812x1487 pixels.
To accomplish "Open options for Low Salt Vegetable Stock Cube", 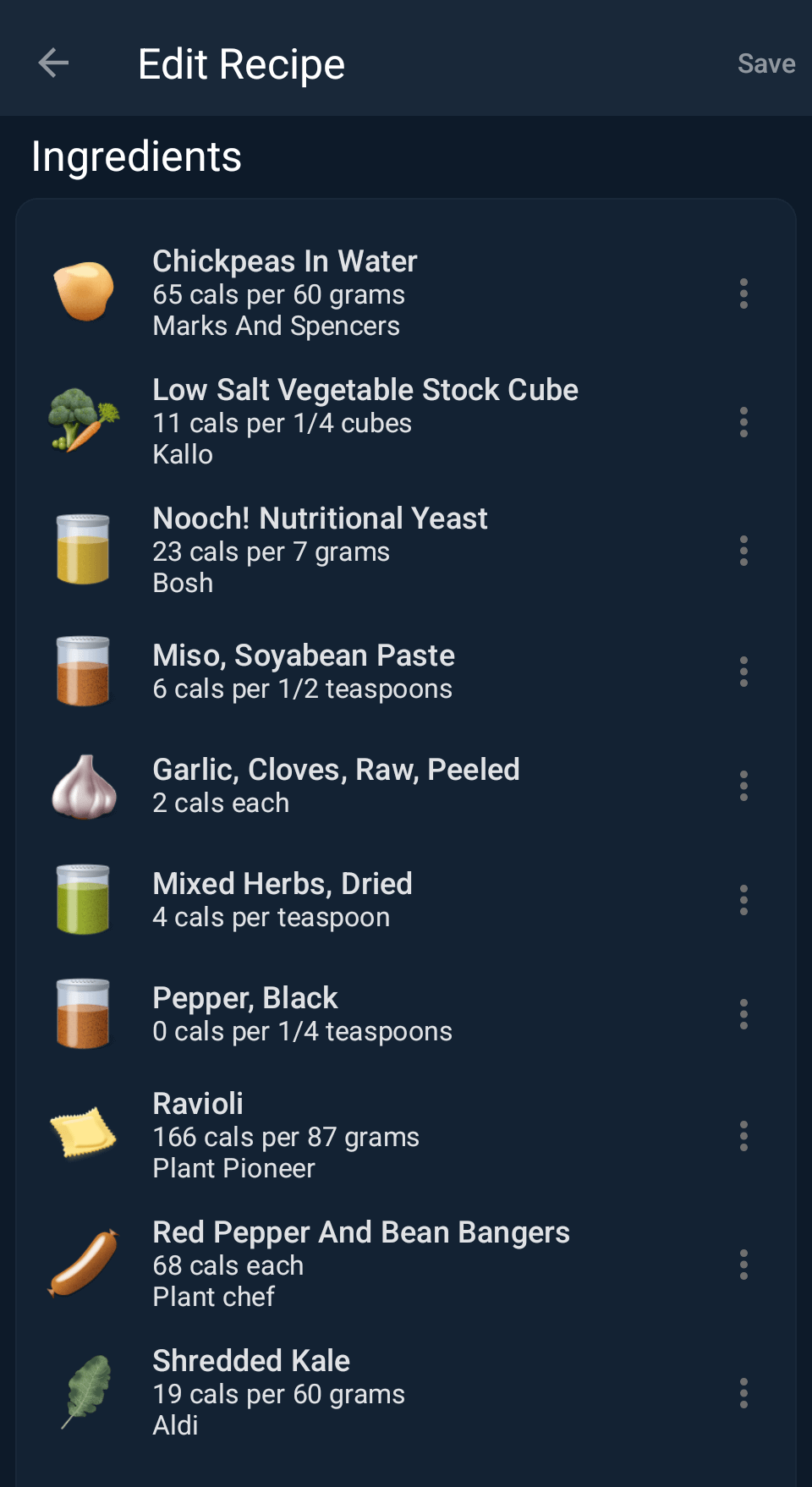I will click(743, 422).
